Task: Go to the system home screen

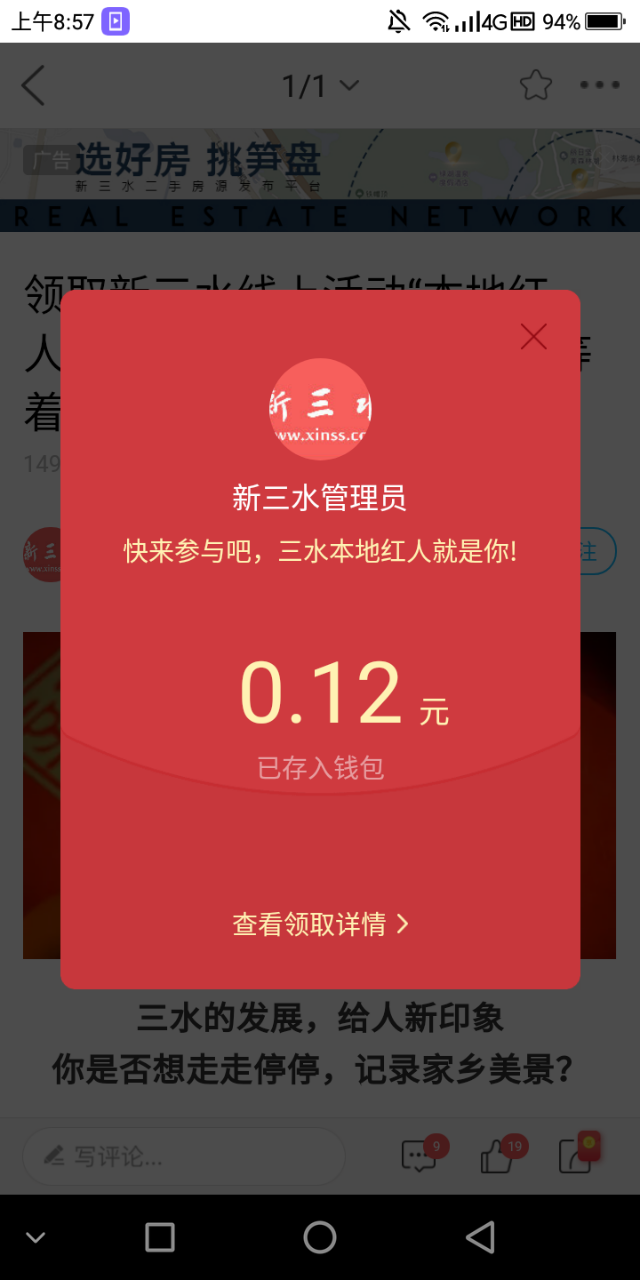Action: click(x=320, y=1237)
